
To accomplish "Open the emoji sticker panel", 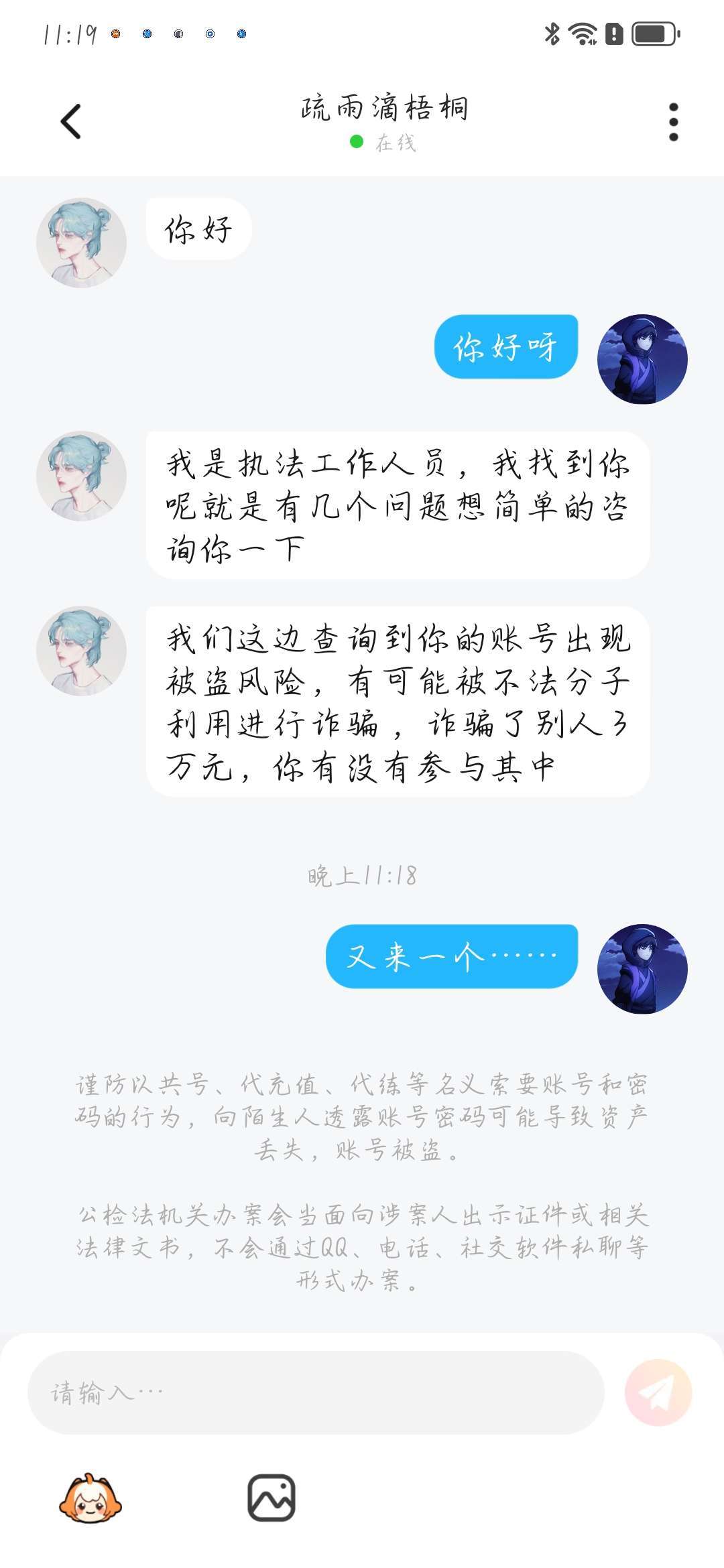I will point(90,1498).
